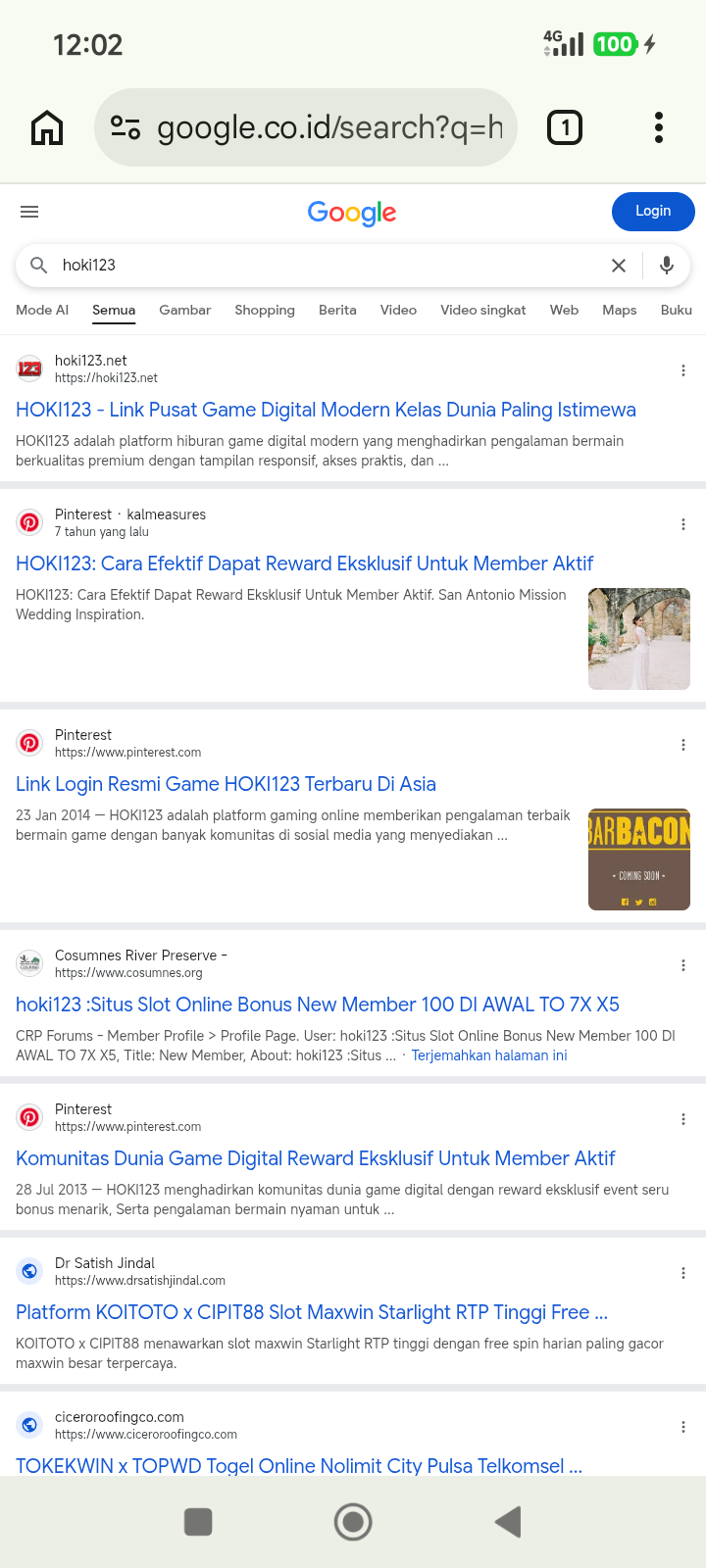Image resolution: width=706 pixels, height=1568 pixels.
Task: Open the tab switcher showing 1 tab
Action: pos(565,127)
